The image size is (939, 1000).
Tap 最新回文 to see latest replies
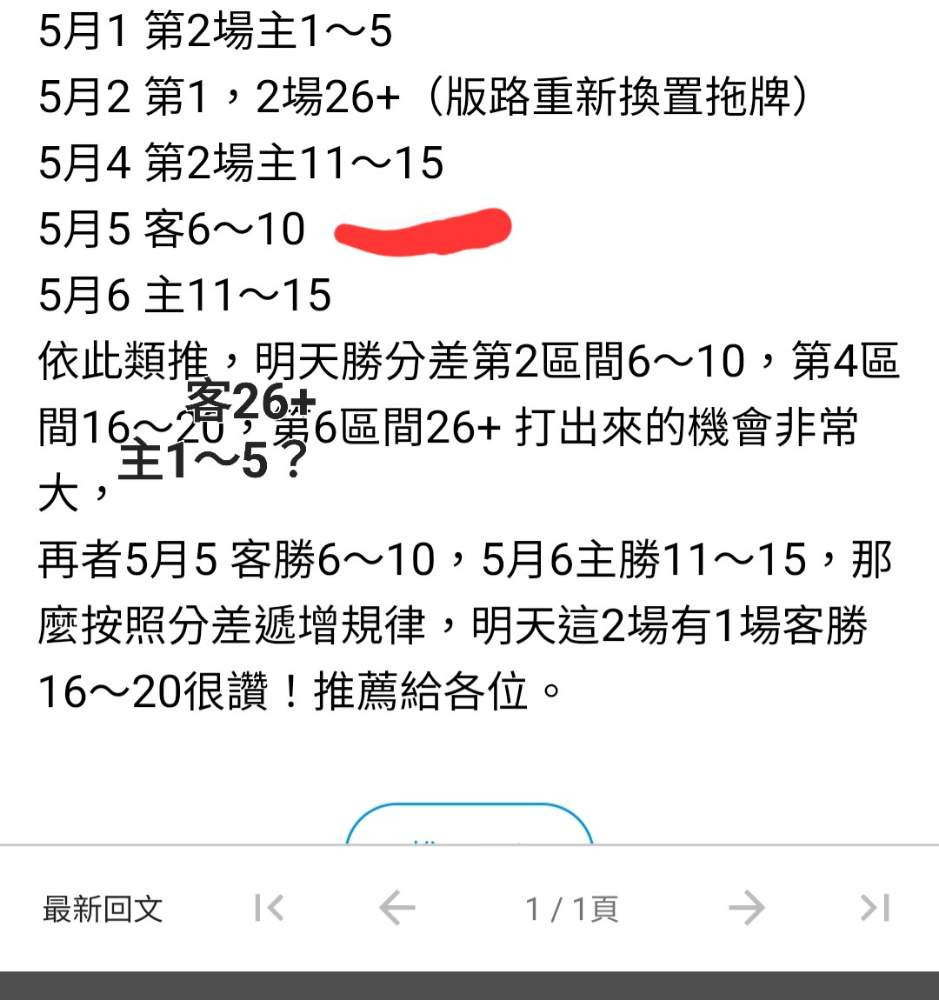(x=102, y=908)
